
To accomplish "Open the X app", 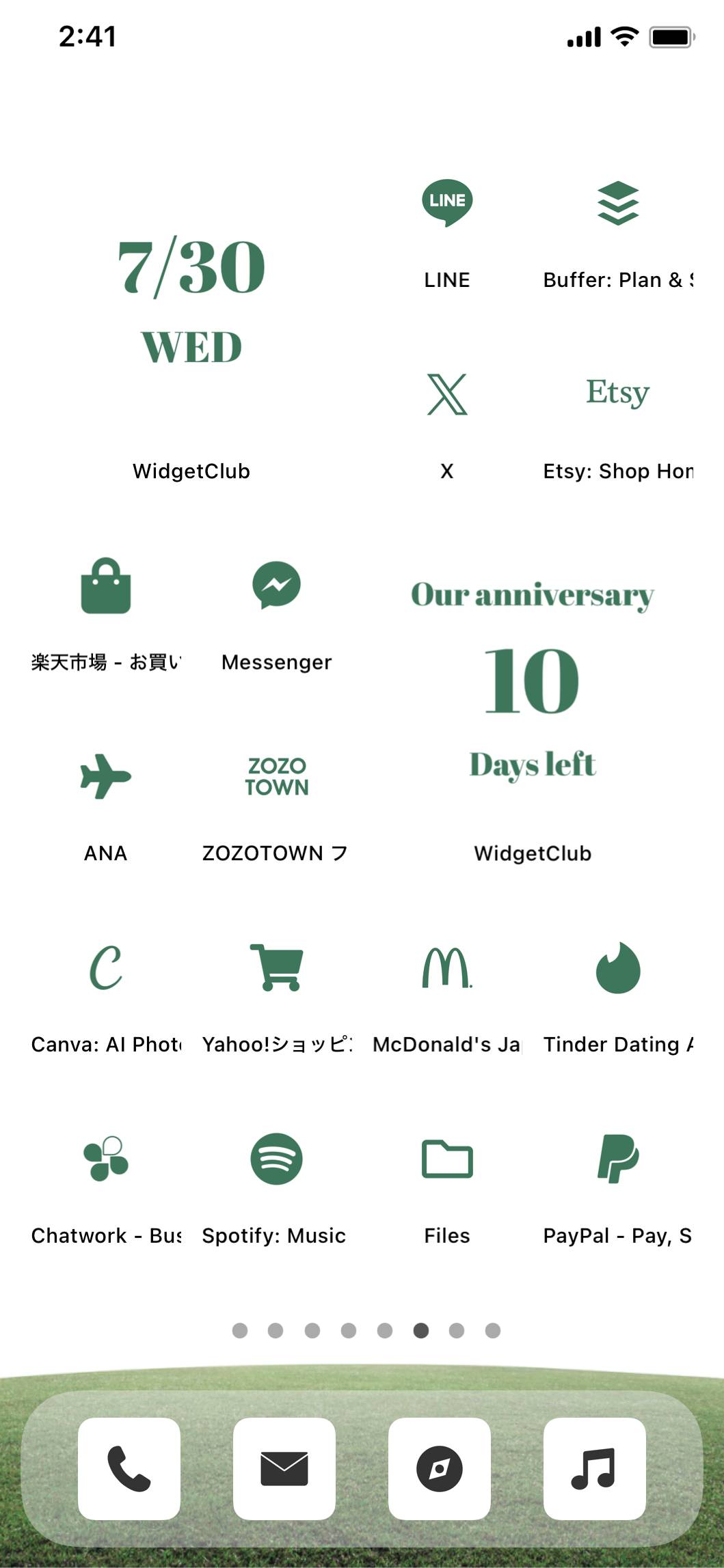I will pyautogui.click(x=447, y=394).
